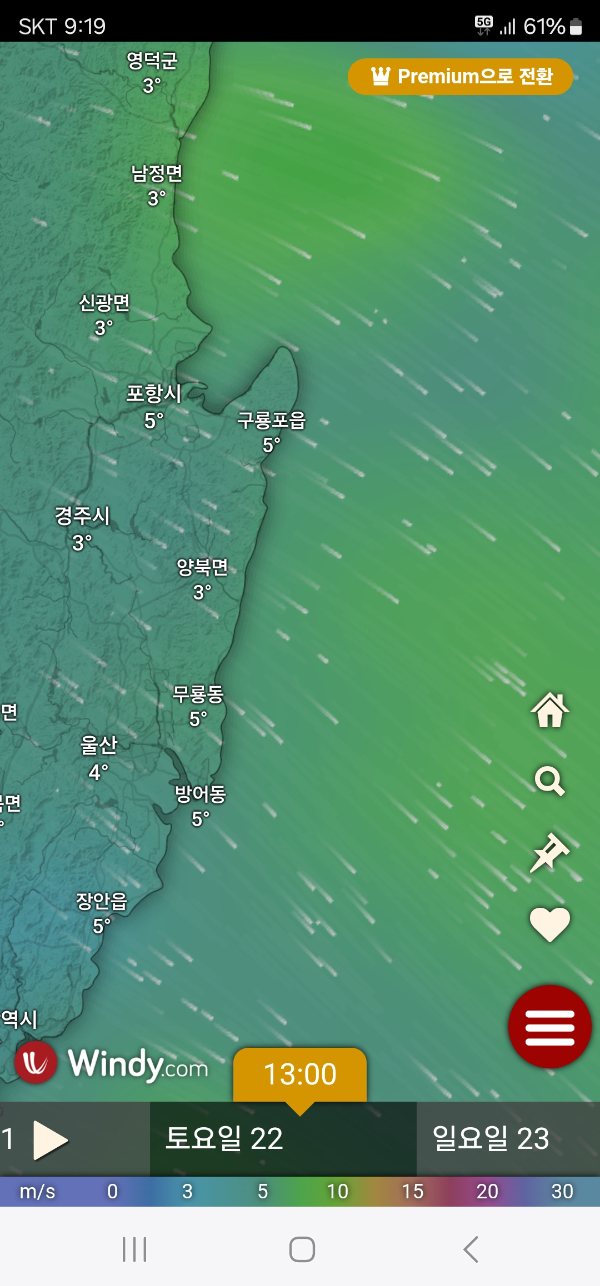Screen dimensions: 600x1286
Task: Tap the pin icon
Action: click(549, 853)
